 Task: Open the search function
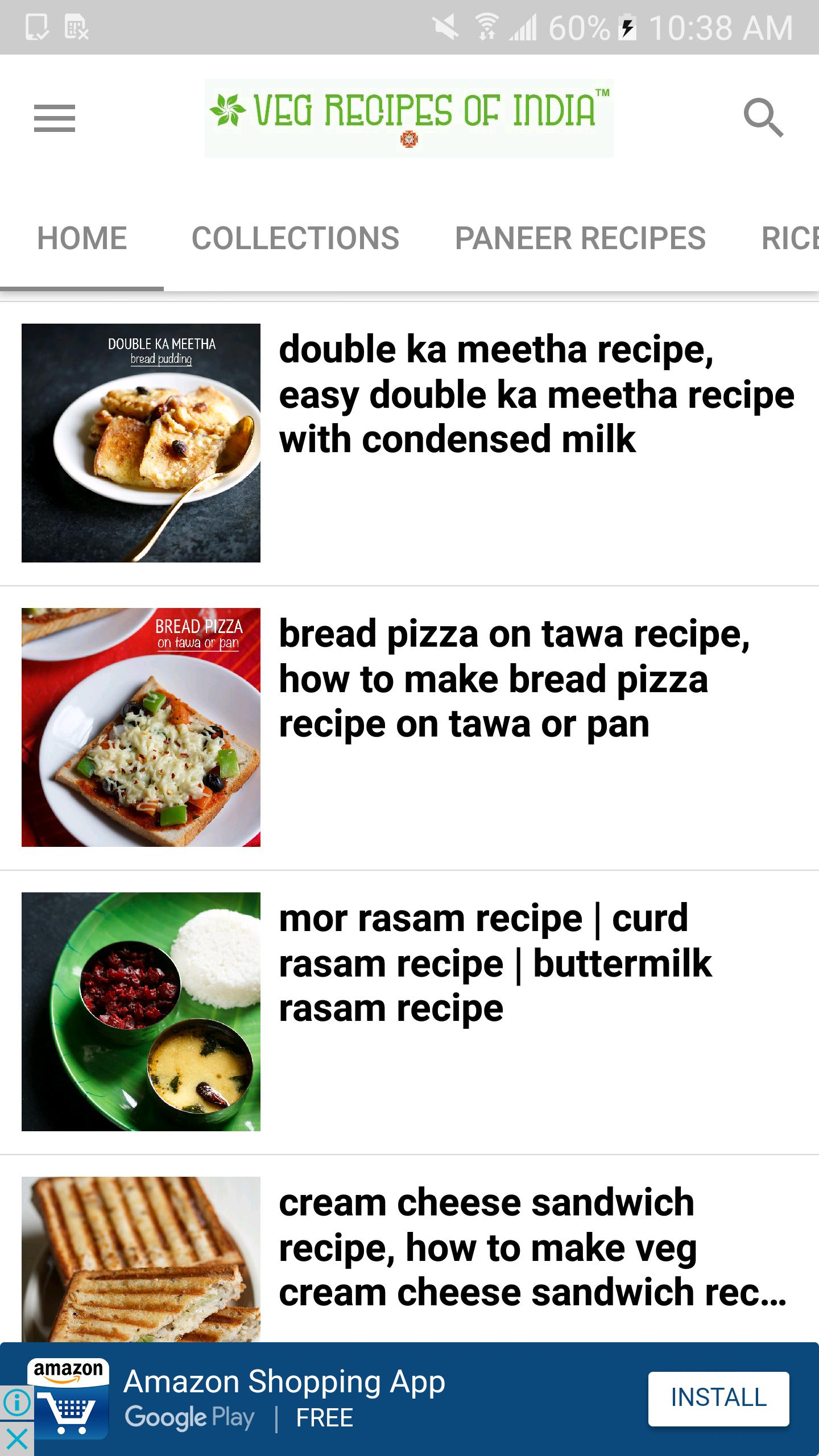tap(763, 118)
